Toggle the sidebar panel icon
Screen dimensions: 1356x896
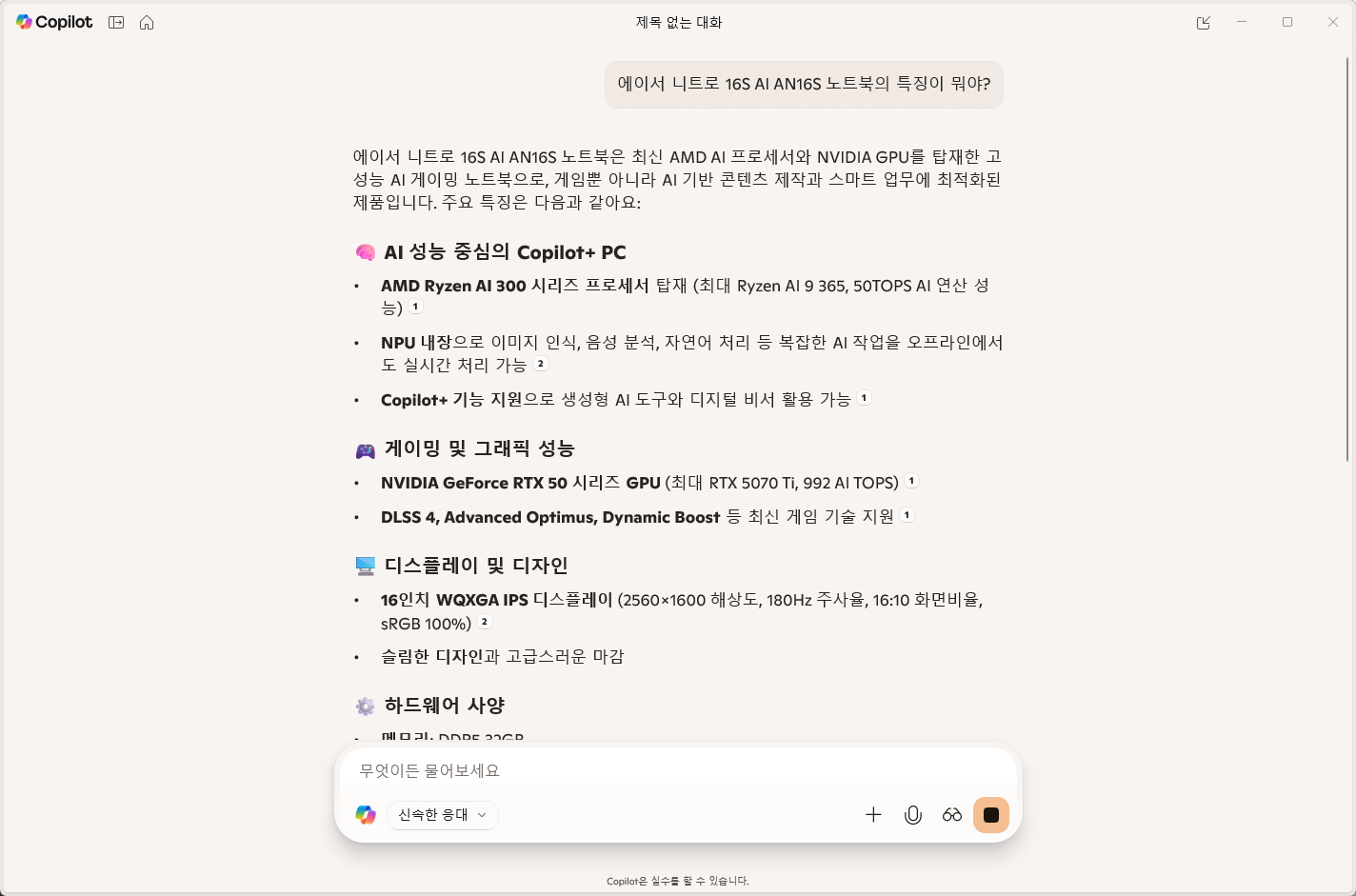point(116,22)
